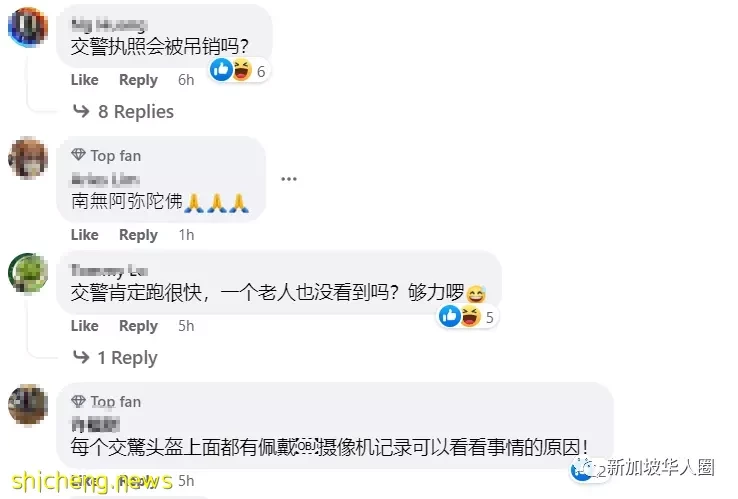Like the comment 交警肯定跑很快
The image size is (738, 499).
84,326
